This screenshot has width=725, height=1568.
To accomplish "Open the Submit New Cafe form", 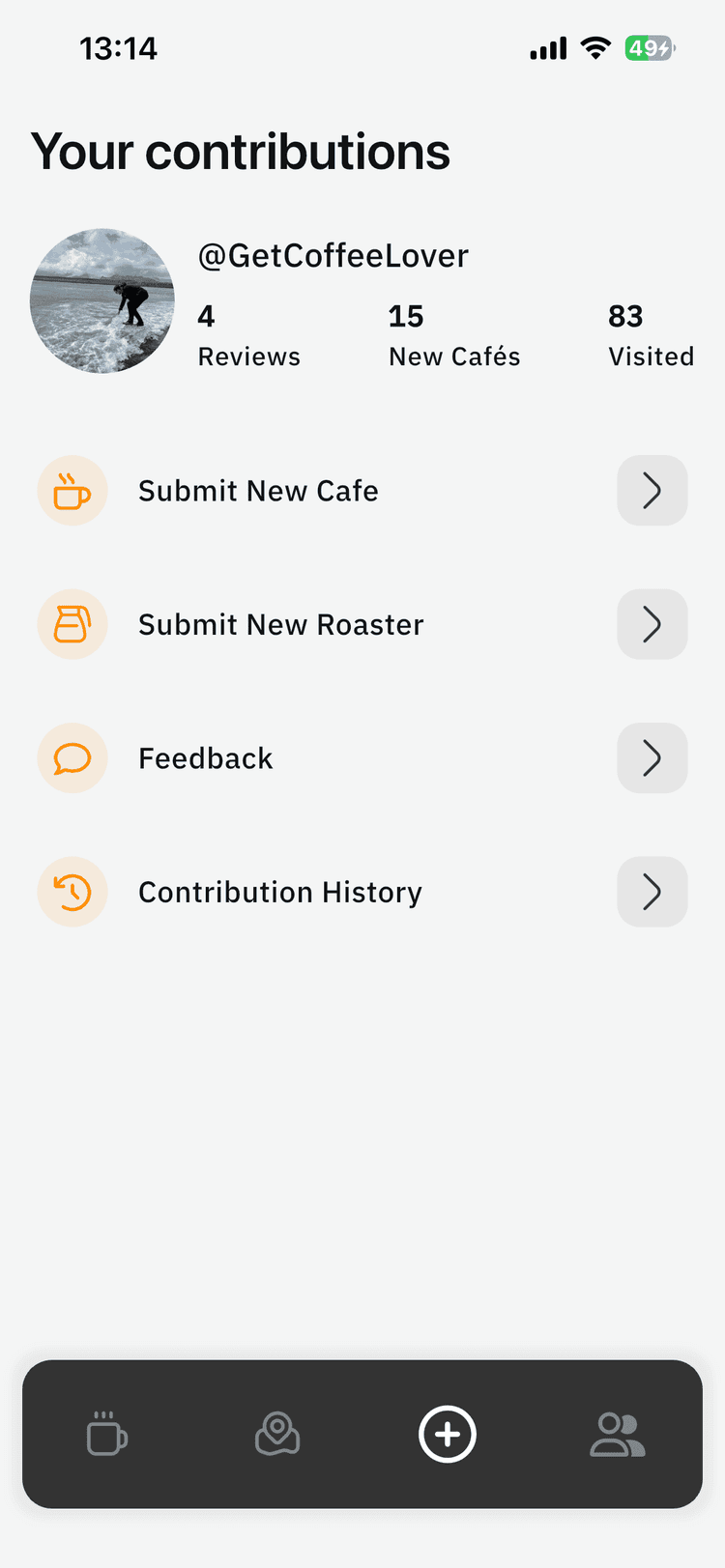I will point(257,490).
